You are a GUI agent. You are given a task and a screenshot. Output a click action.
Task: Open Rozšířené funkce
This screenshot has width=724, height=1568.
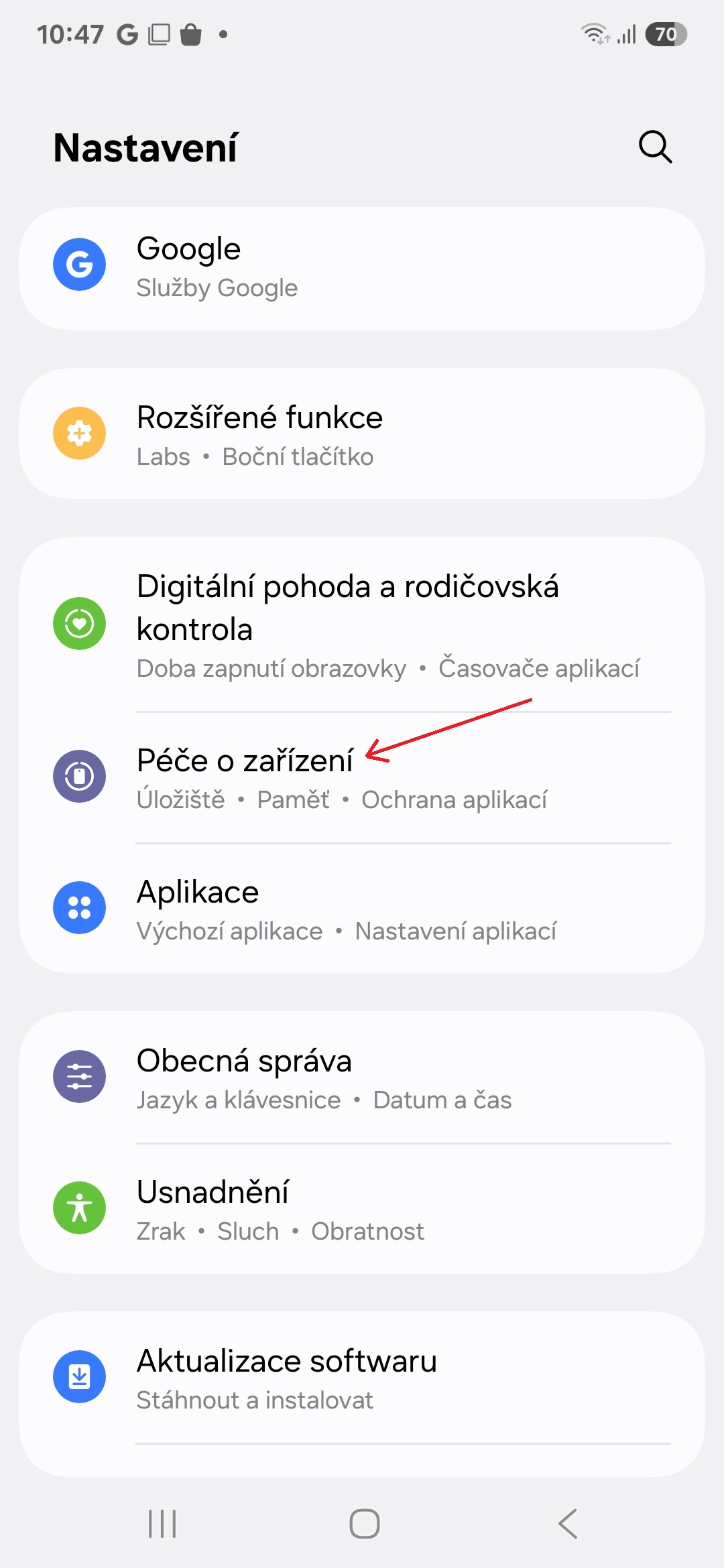(362, 434)
